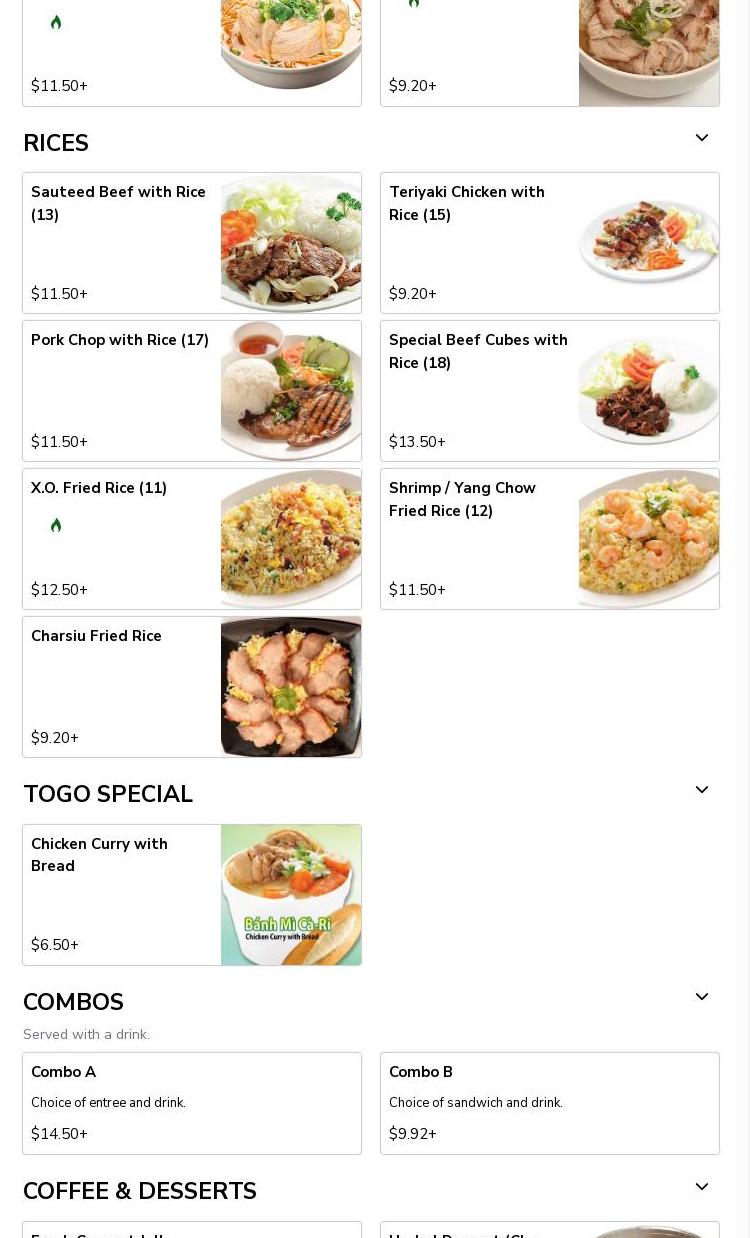This screenshot has height=1238, width=750.
Task: Collapse the COMBOS section
Action: [x=701, y=997]
